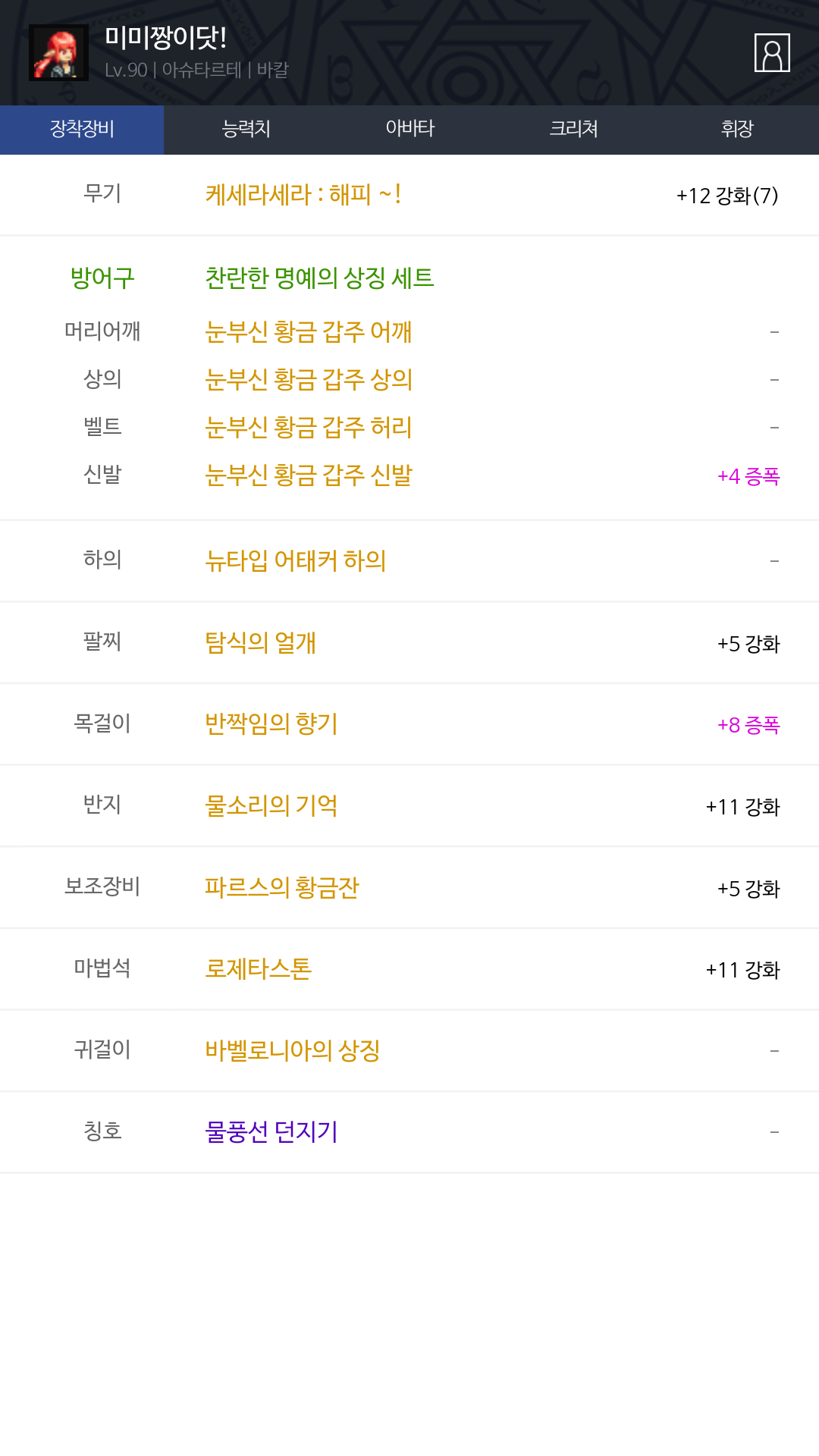Image resolution: width=819 pixels, height=1456 pixels.
Task: Open weapon item 케세라세라 : 해피 ~!
Action: pos(303,195)
